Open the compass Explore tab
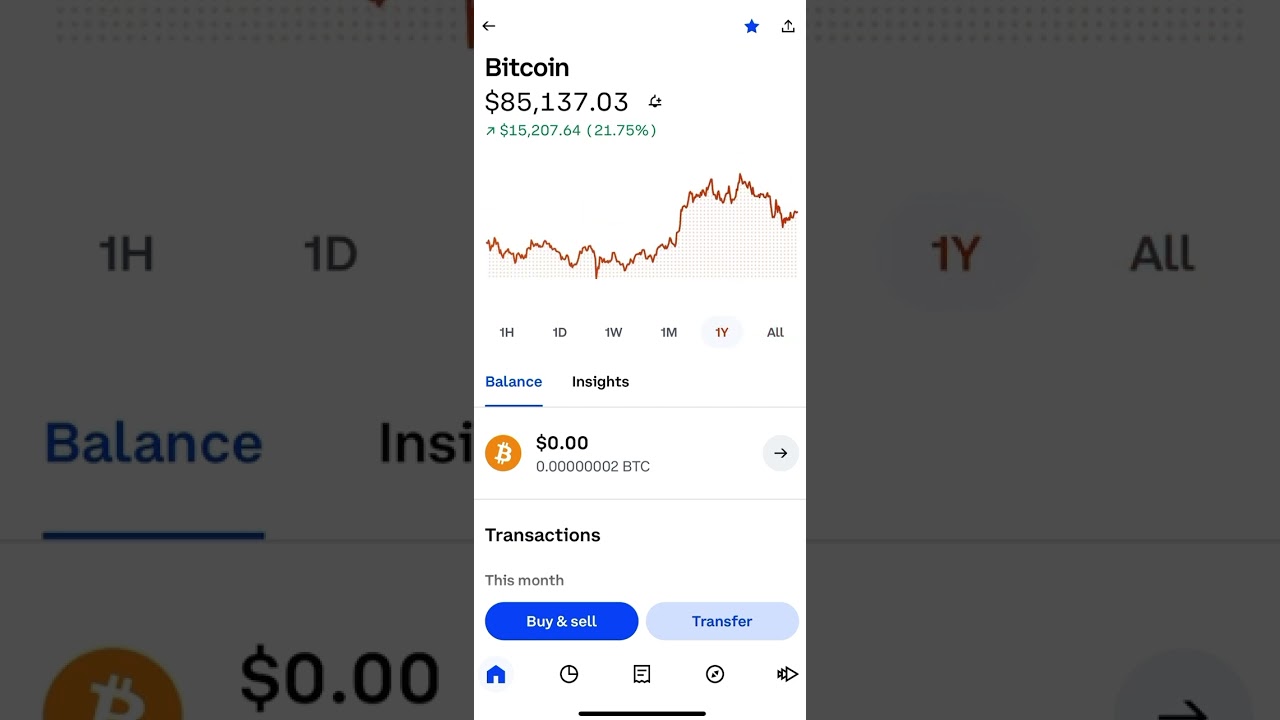This screenshot has width=1280, height=720. [x=715, y=674]
